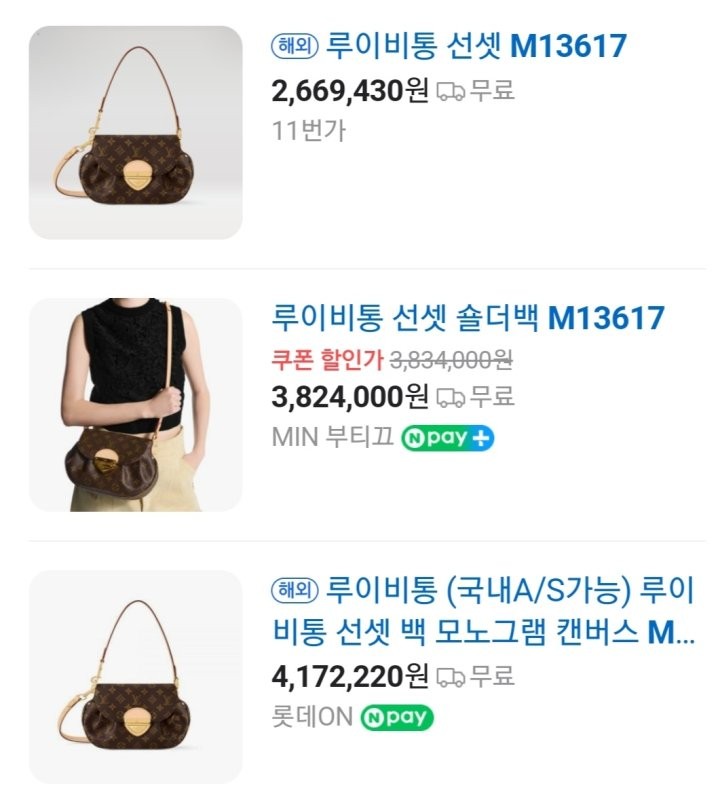Open the 국내A/S가능 선셋 백 모노그램 캔버스 link

(482, 611)
